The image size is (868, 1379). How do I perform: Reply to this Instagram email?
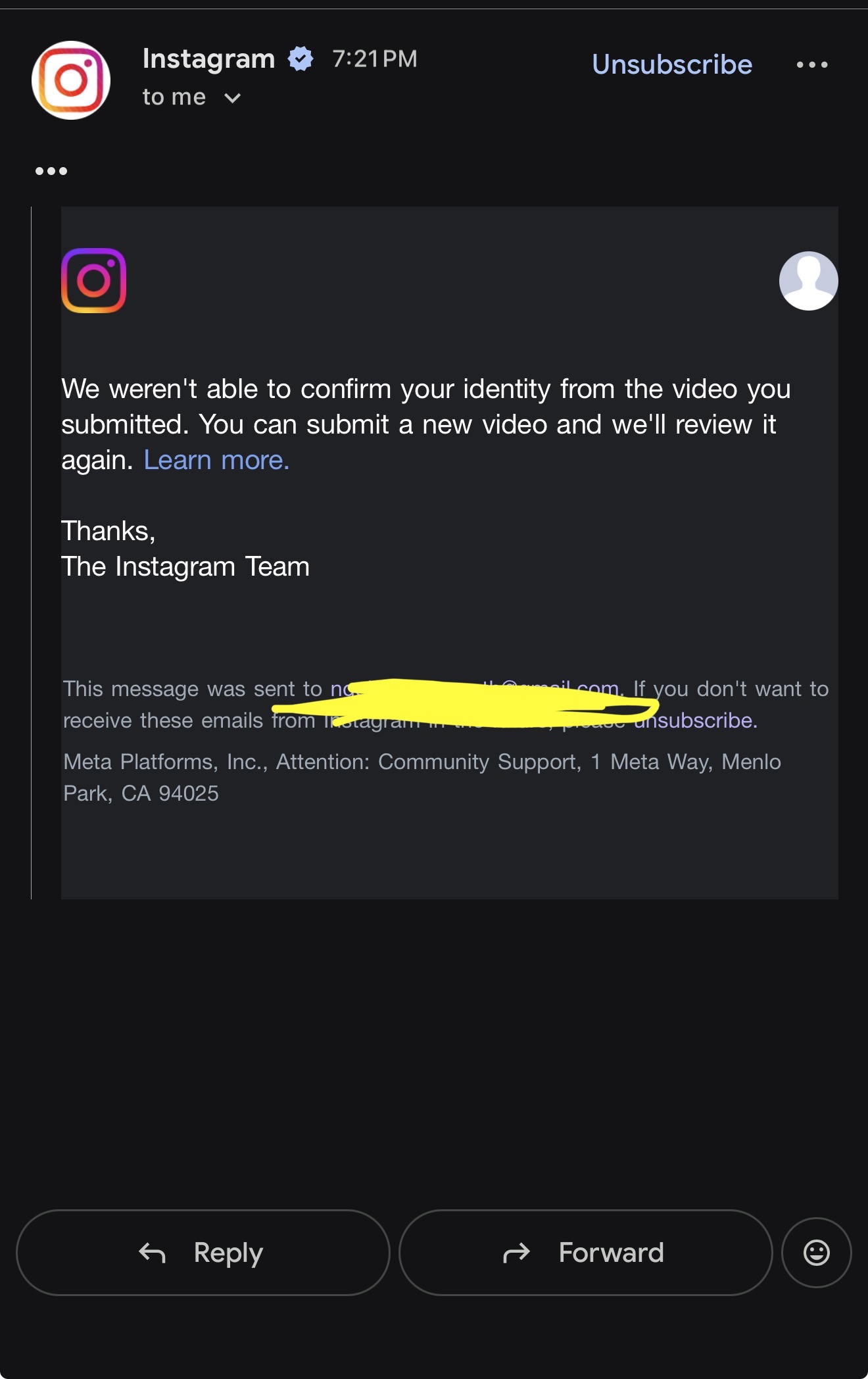click(203, 1253)
